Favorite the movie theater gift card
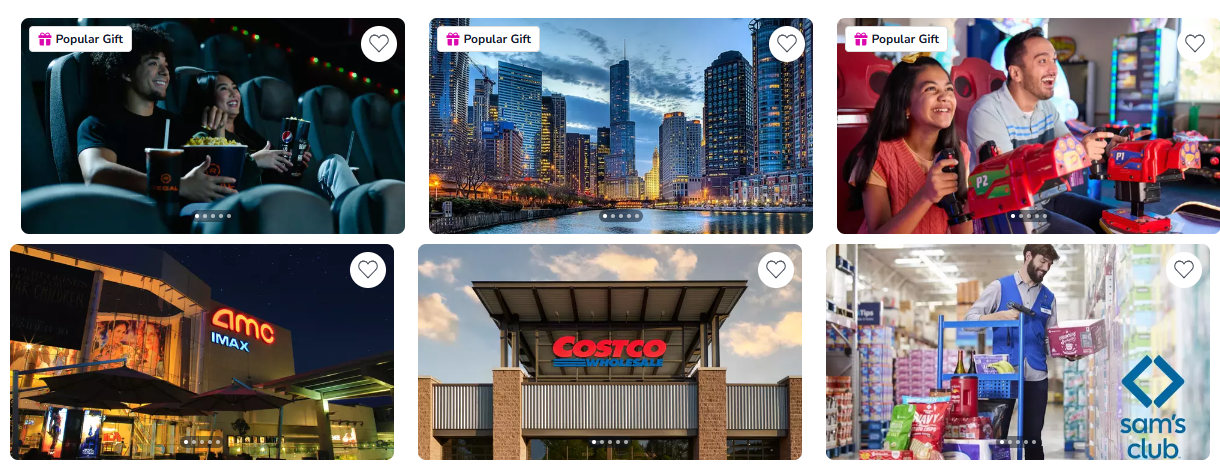1220x468 pixels. pos(378,44)
